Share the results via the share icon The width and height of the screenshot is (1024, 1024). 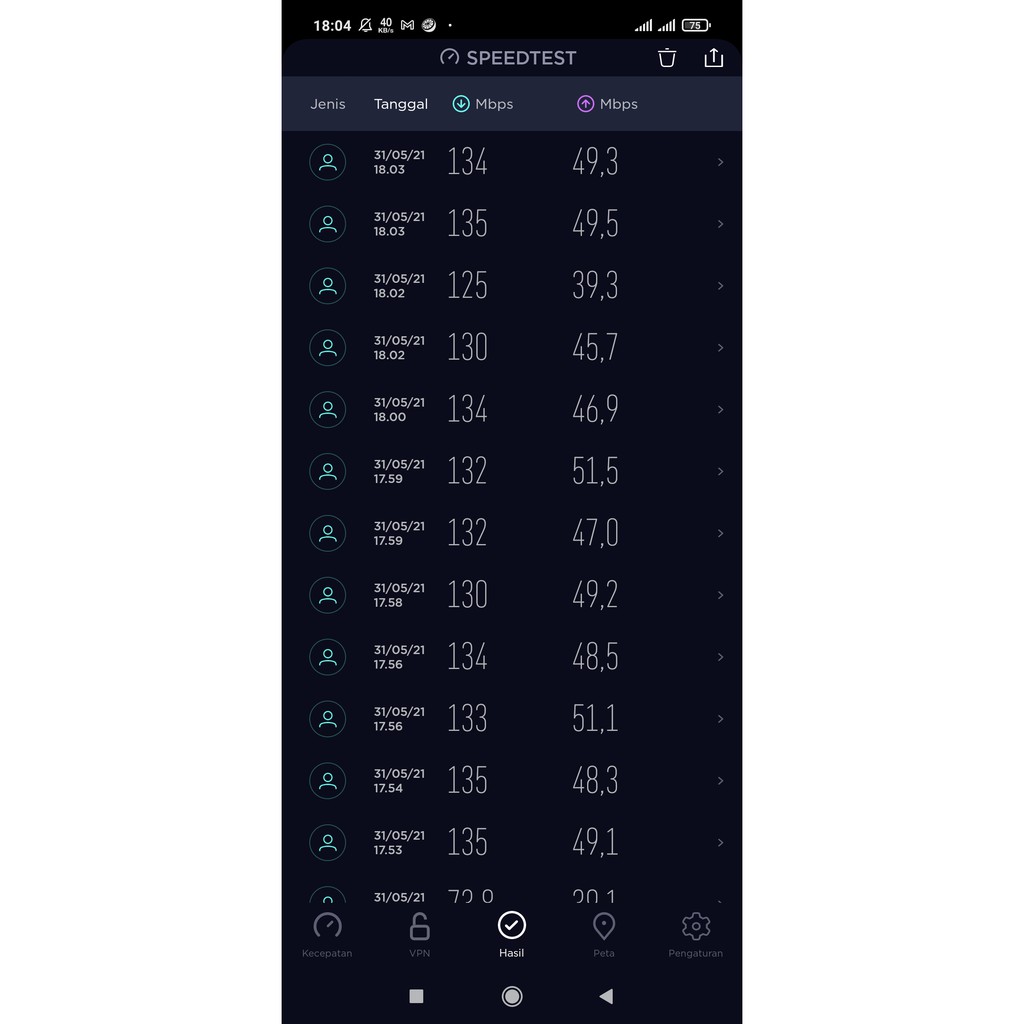(x=713, y=58)
